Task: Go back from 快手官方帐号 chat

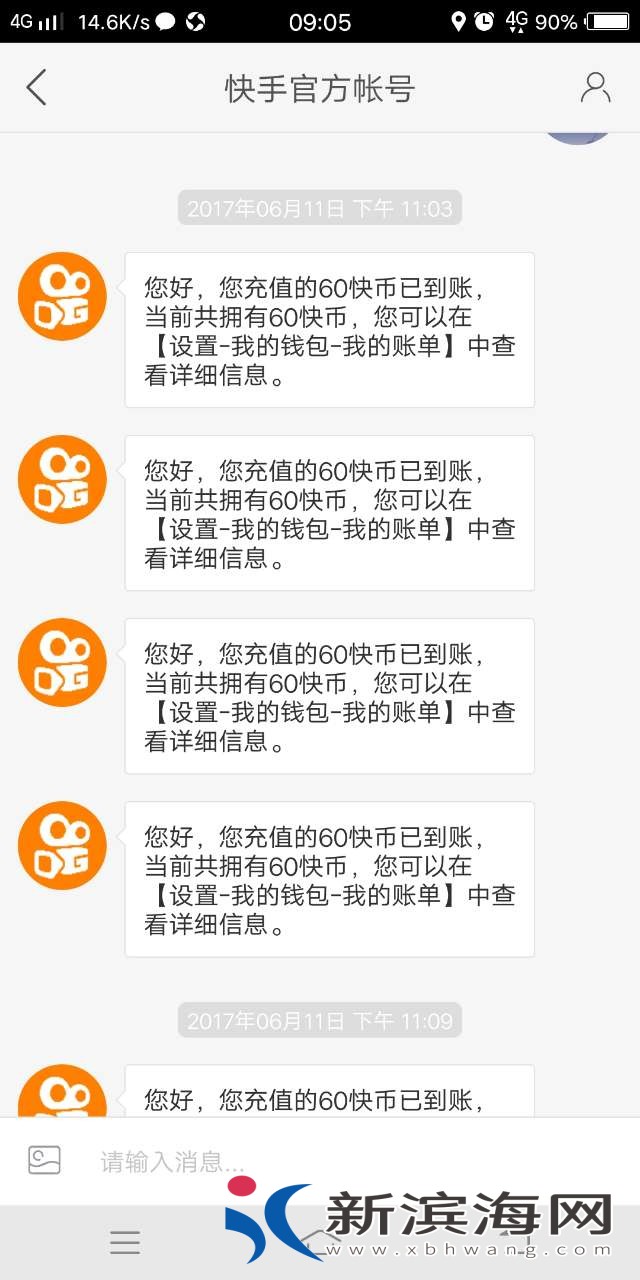Action: (x=36, y=88)
